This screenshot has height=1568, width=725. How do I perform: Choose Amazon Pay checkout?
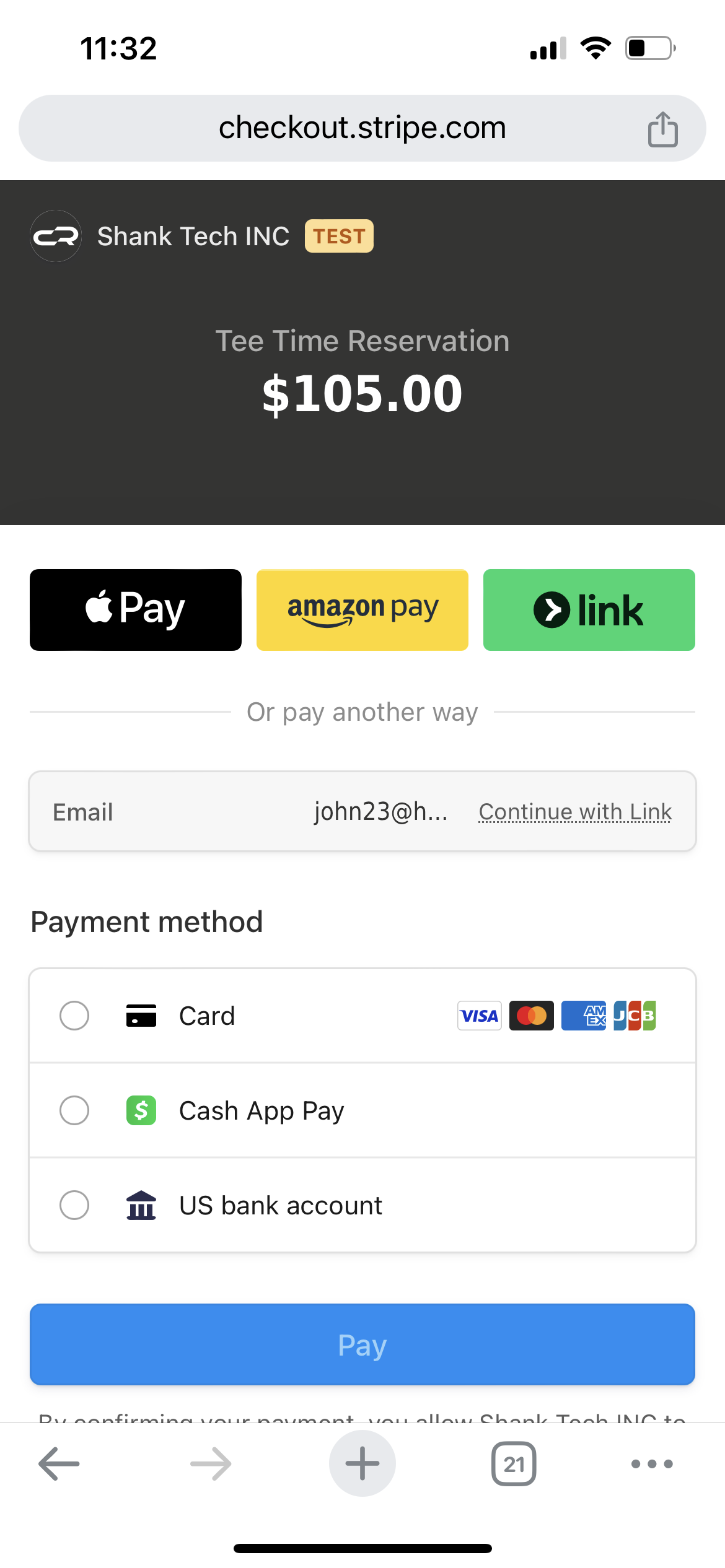362,609
